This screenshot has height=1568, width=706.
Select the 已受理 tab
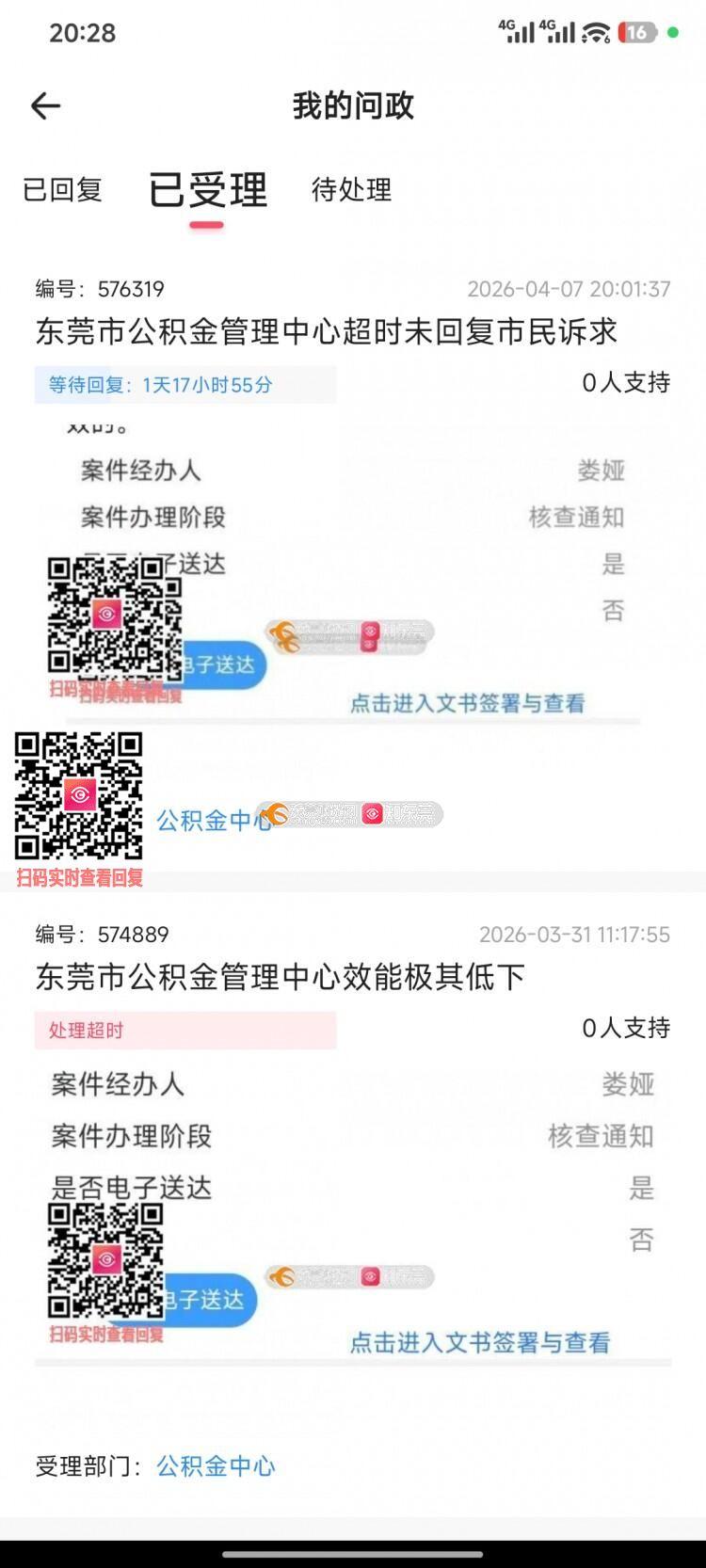point(207,190)
